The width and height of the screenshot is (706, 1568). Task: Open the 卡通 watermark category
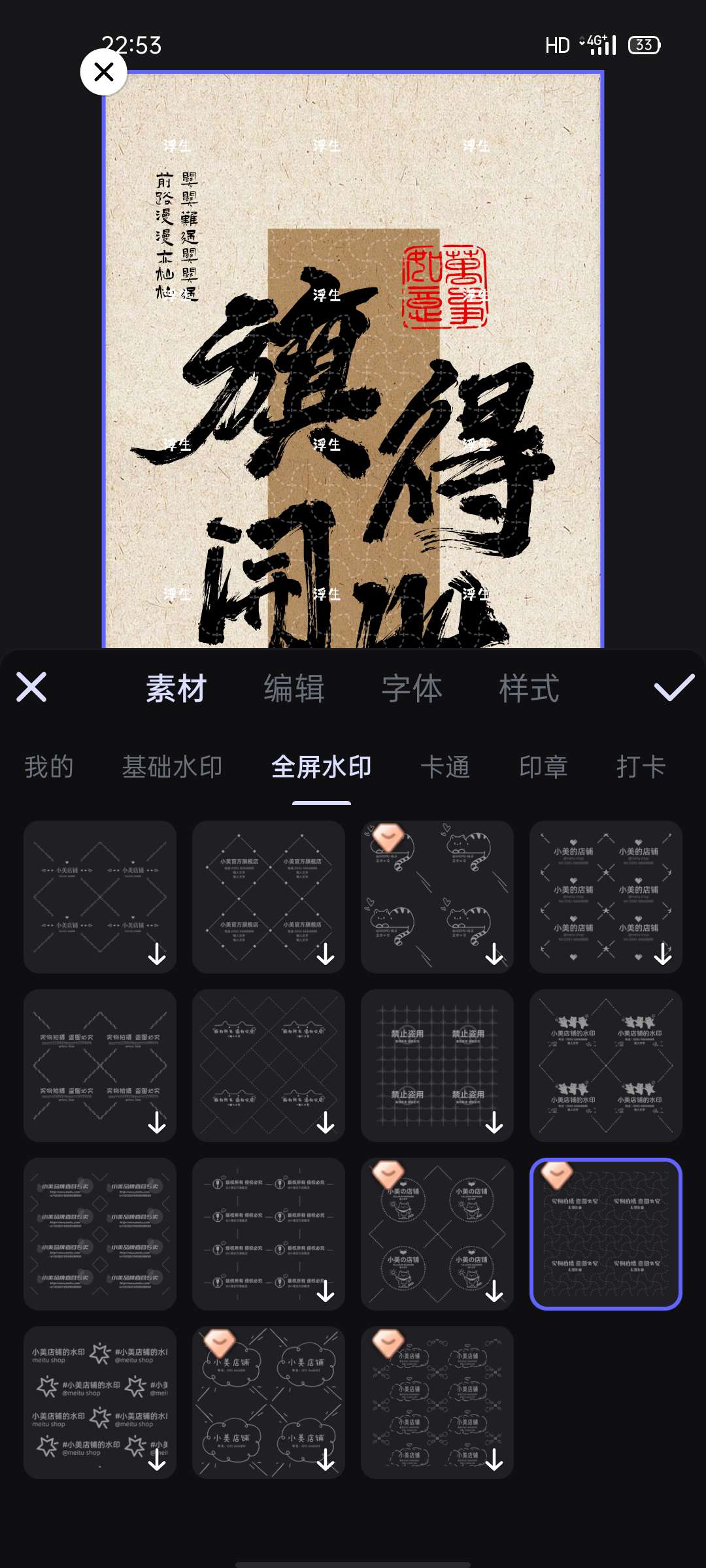click(x=445, y=767)
